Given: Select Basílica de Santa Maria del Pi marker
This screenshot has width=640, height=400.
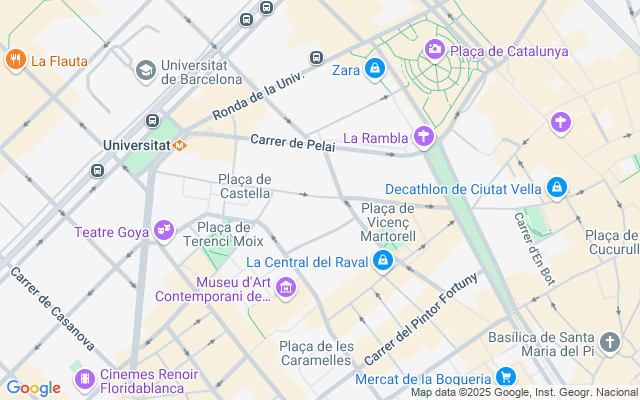Looking at the screenshot, I should [x=610, y=342].
